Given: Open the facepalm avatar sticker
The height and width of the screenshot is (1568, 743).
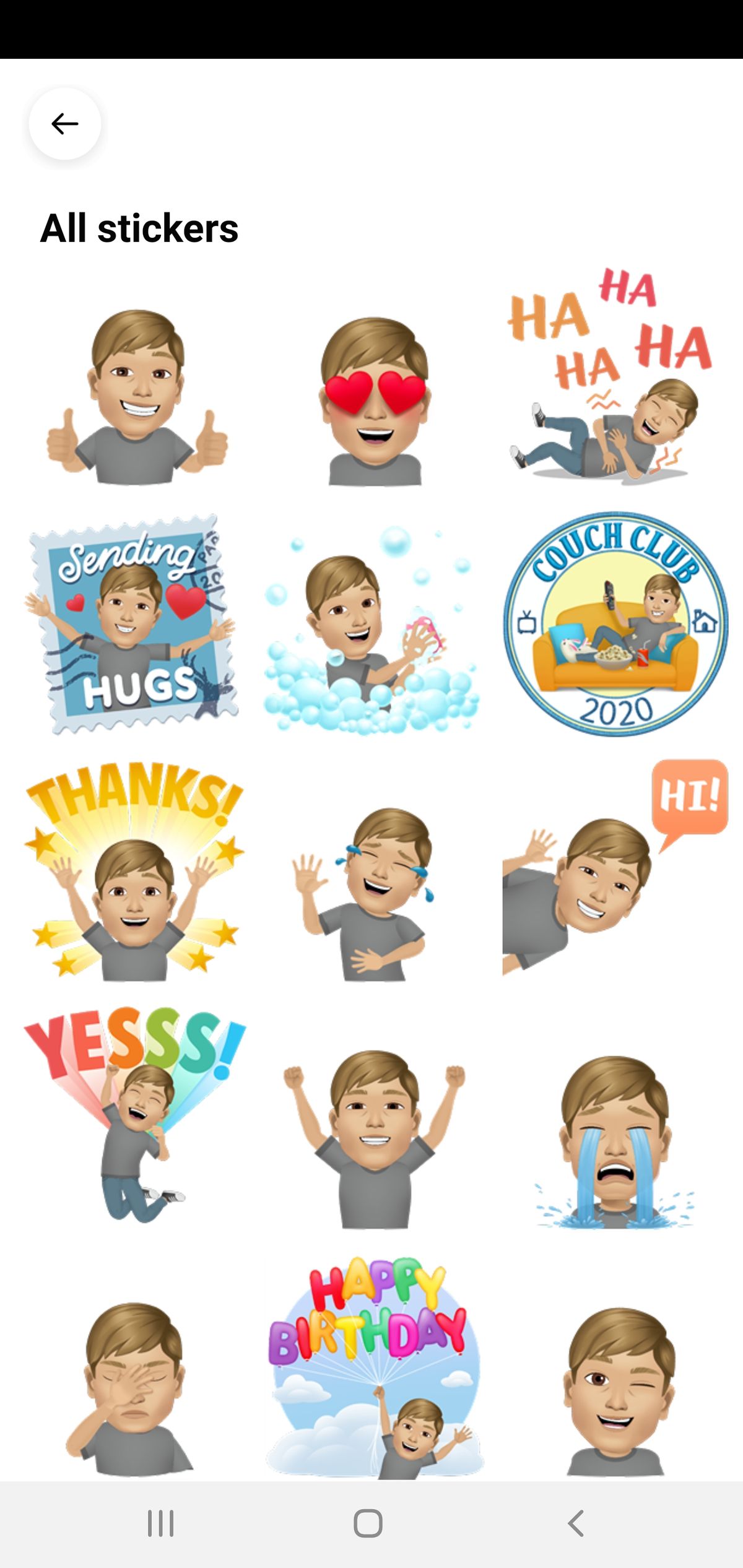Looking at the screenshot, I should click(130, 1380).
